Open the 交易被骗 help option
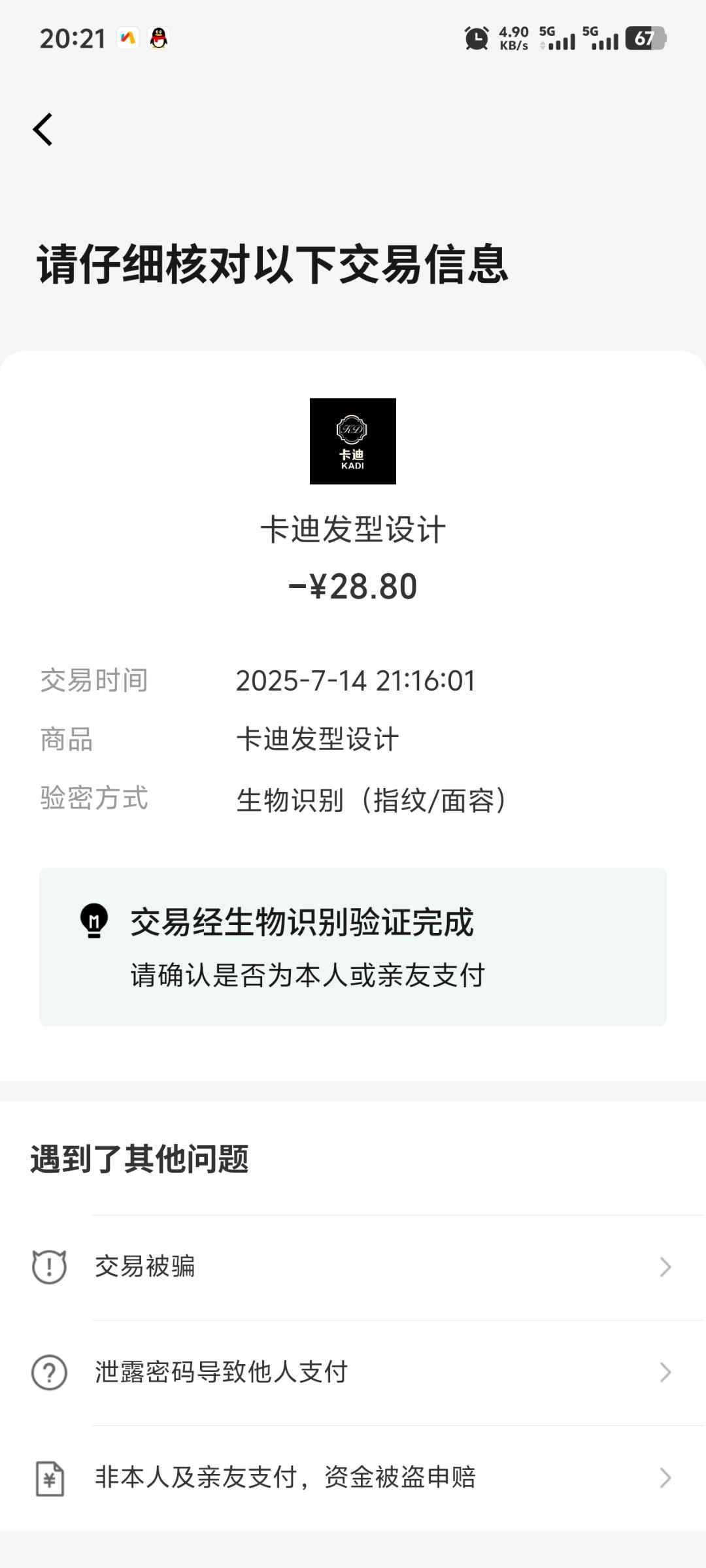This screenshot has height=1568, width=706. (x=145, y=1266)
